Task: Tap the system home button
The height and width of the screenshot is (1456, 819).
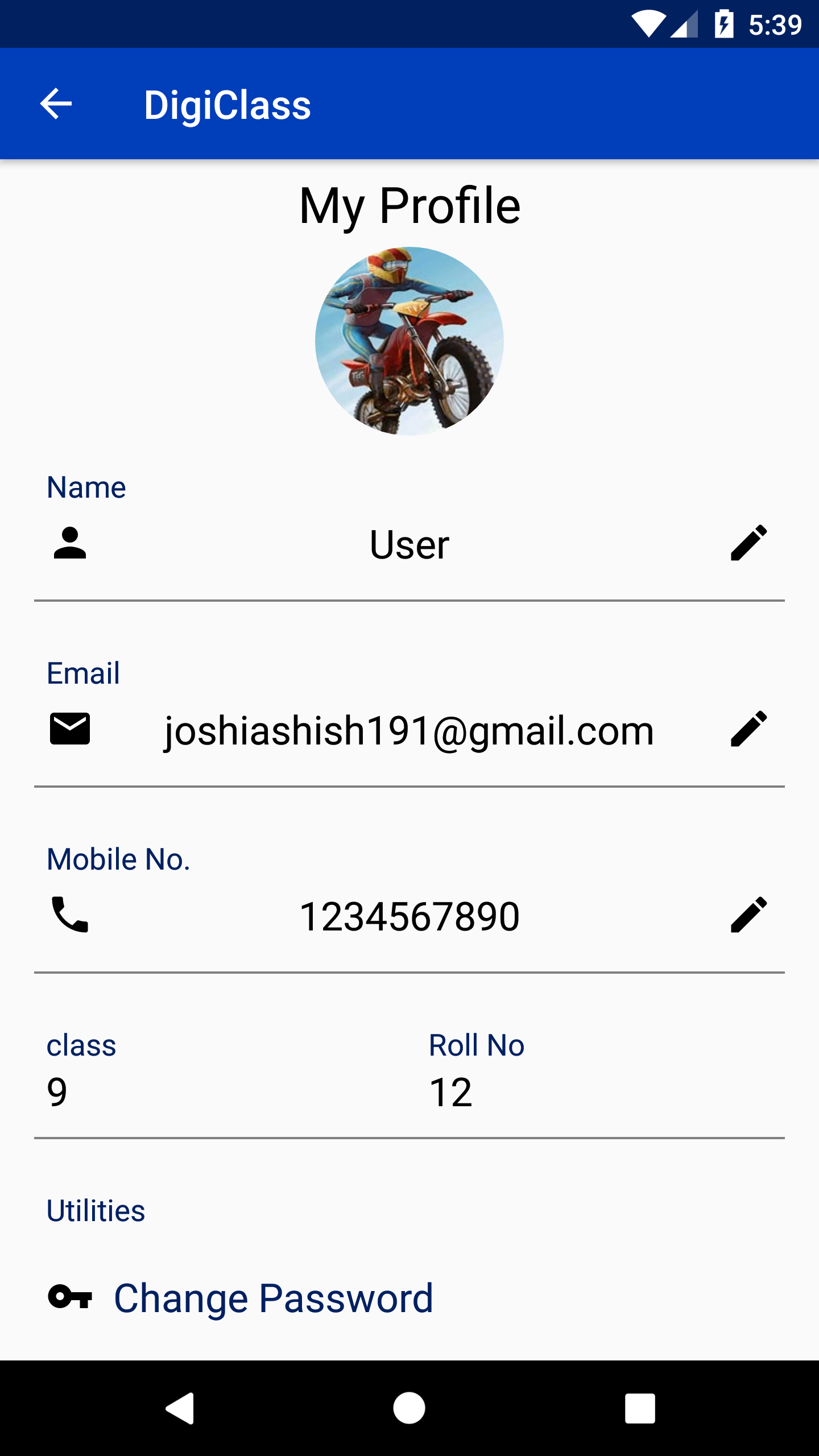Action: [x=409, y=1408]
